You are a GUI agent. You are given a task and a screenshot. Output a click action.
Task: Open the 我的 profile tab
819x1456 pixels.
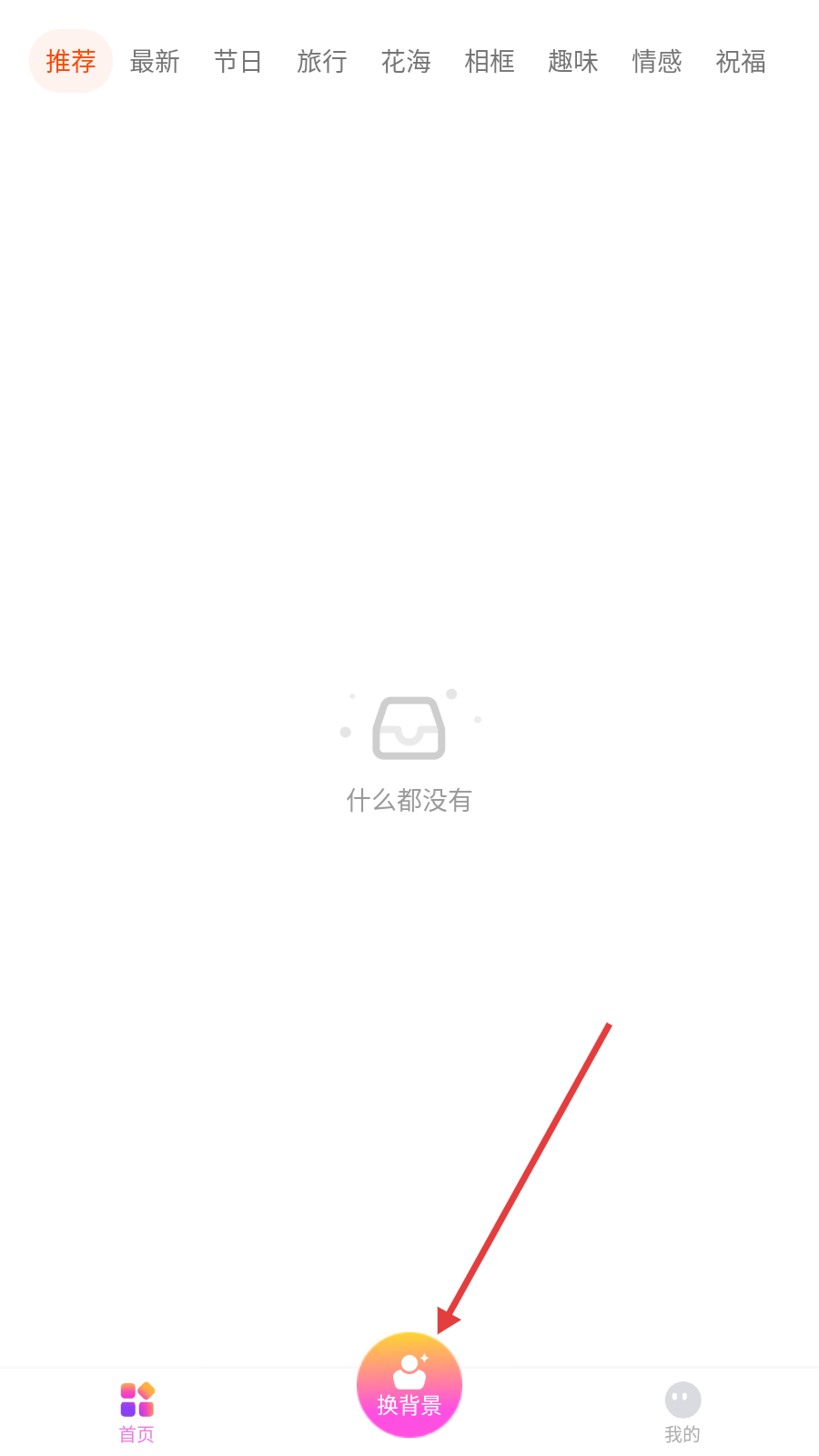point(682,1412)
